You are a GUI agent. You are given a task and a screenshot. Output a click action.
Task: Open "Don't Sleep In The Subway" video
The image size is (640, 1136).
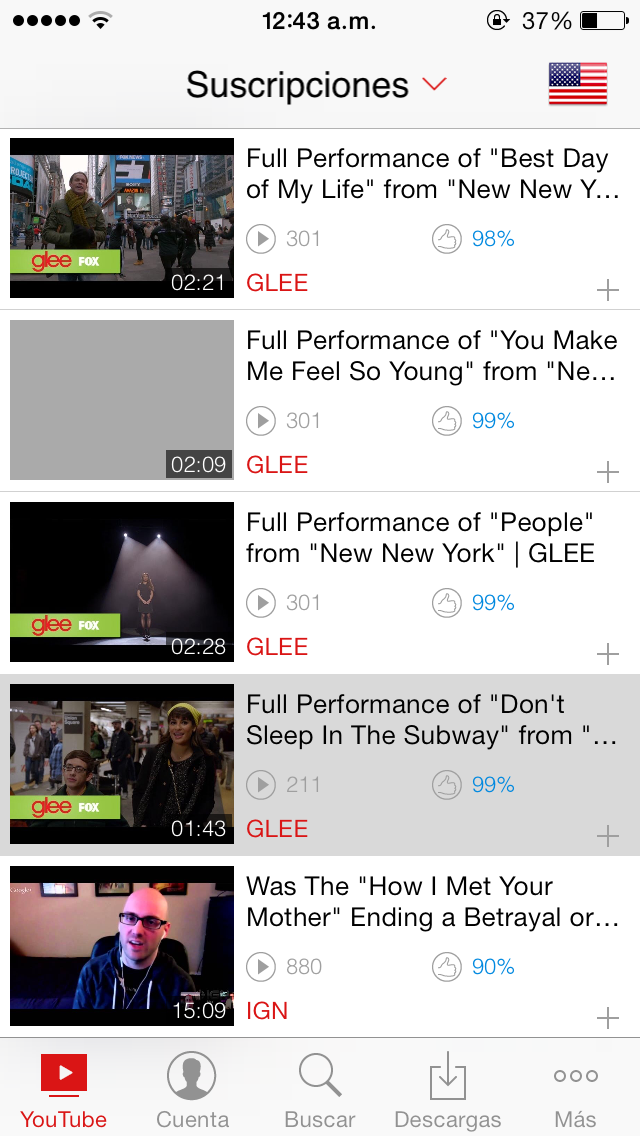(122, 764)
